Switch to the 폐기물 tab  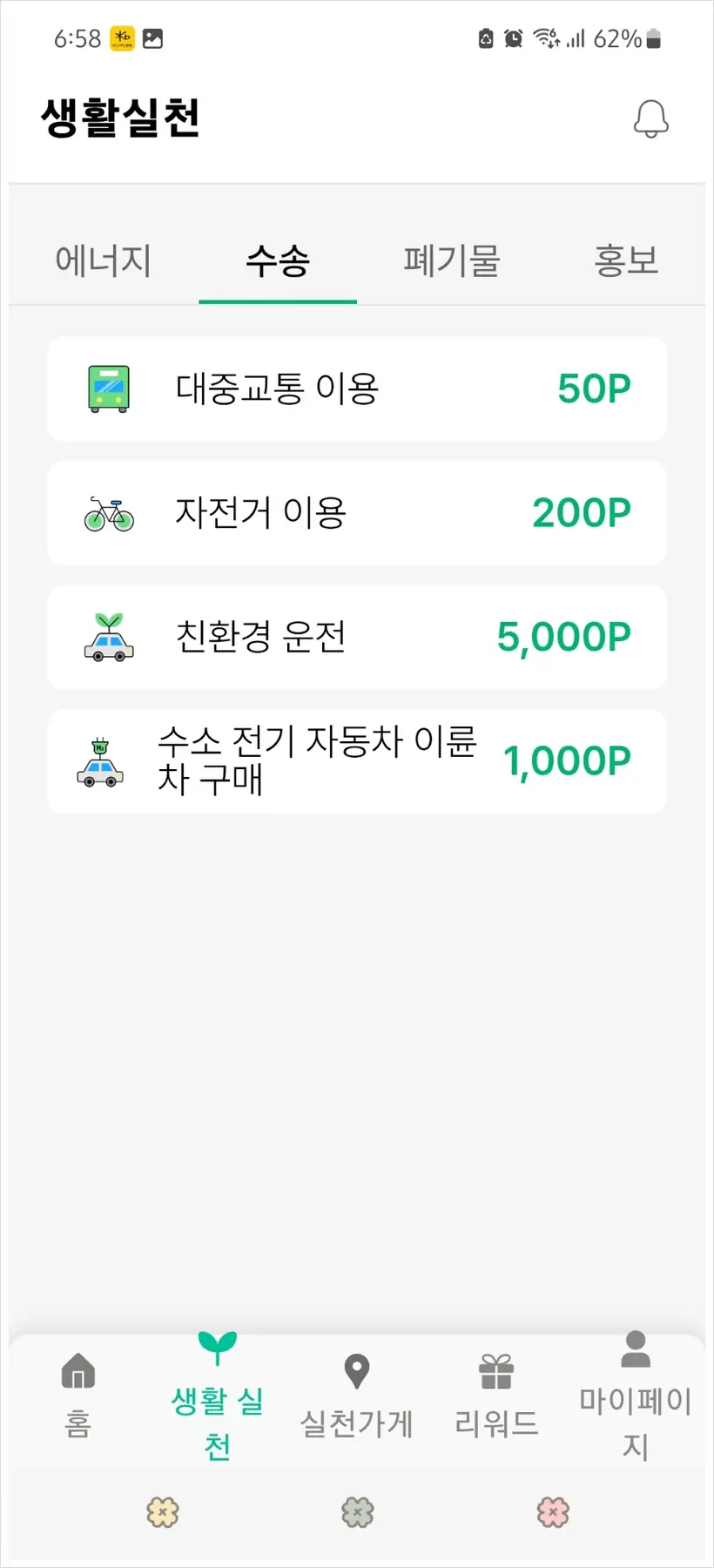(x=451, y=260)
